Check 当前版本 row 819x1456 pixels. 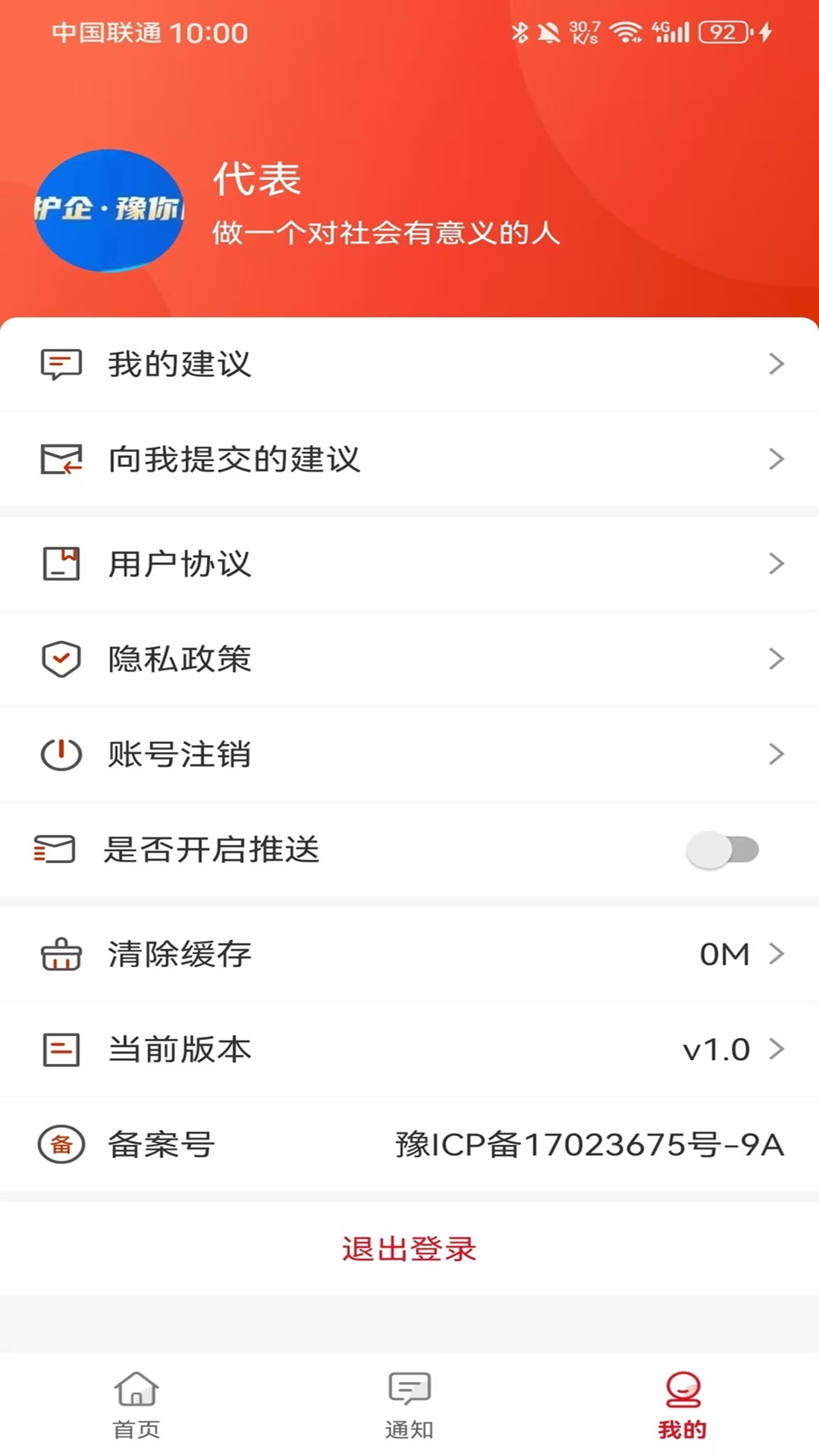409,1050
